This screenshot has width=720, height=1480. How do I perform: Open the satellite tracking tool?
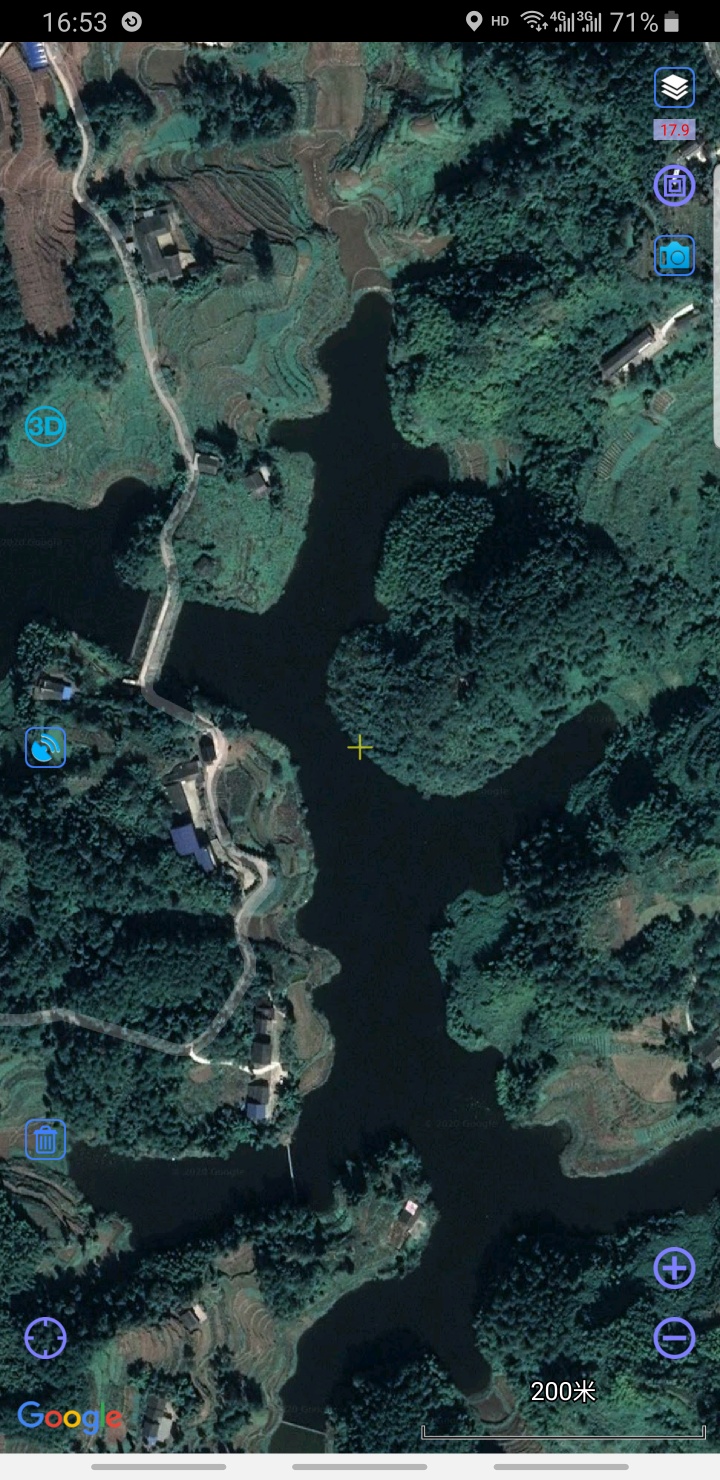[x=45, y=747]
